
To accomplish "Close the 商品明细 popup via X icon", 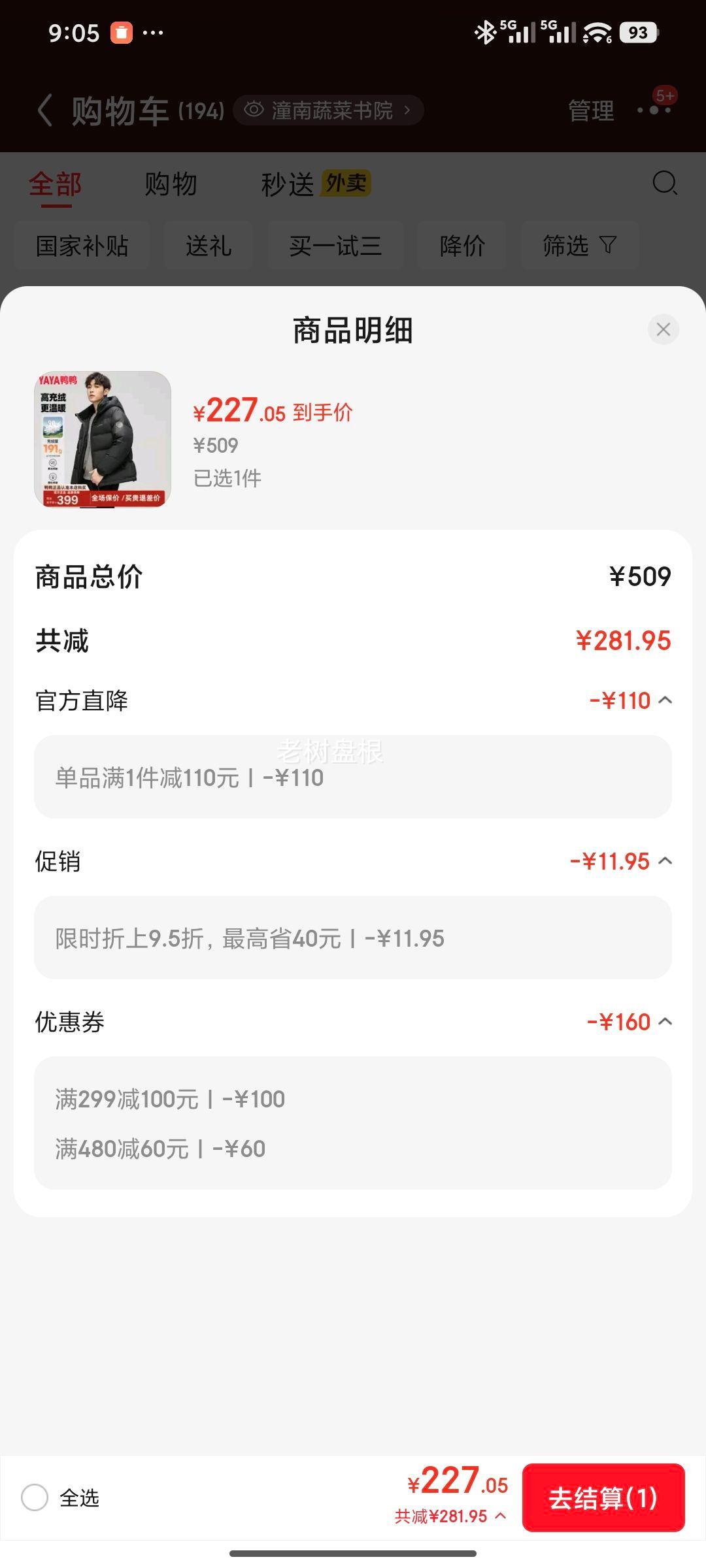I will tap(663, 329).
